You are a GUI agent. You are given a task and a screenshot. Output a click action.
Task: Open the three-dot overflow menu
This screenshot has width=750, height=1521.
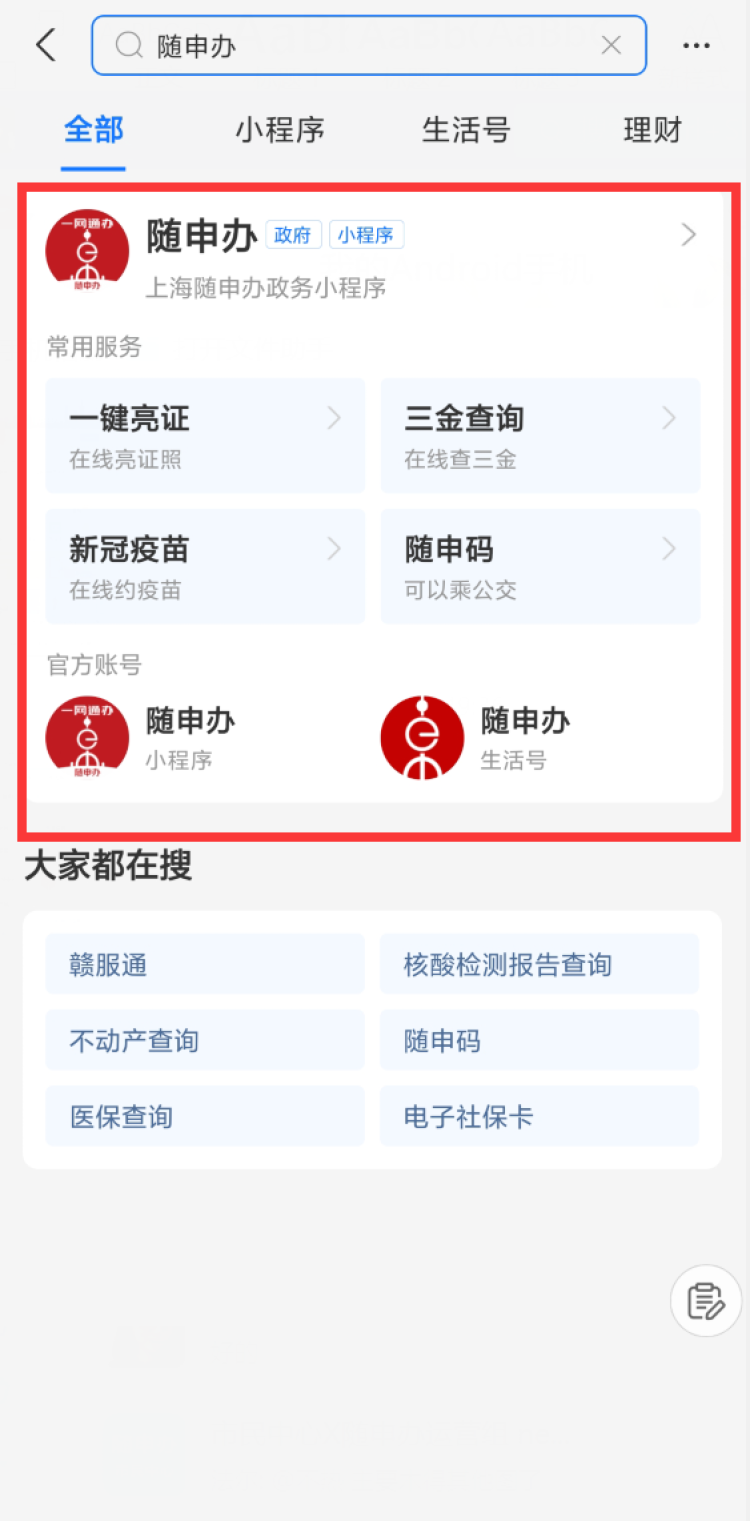tap(696, 45)
